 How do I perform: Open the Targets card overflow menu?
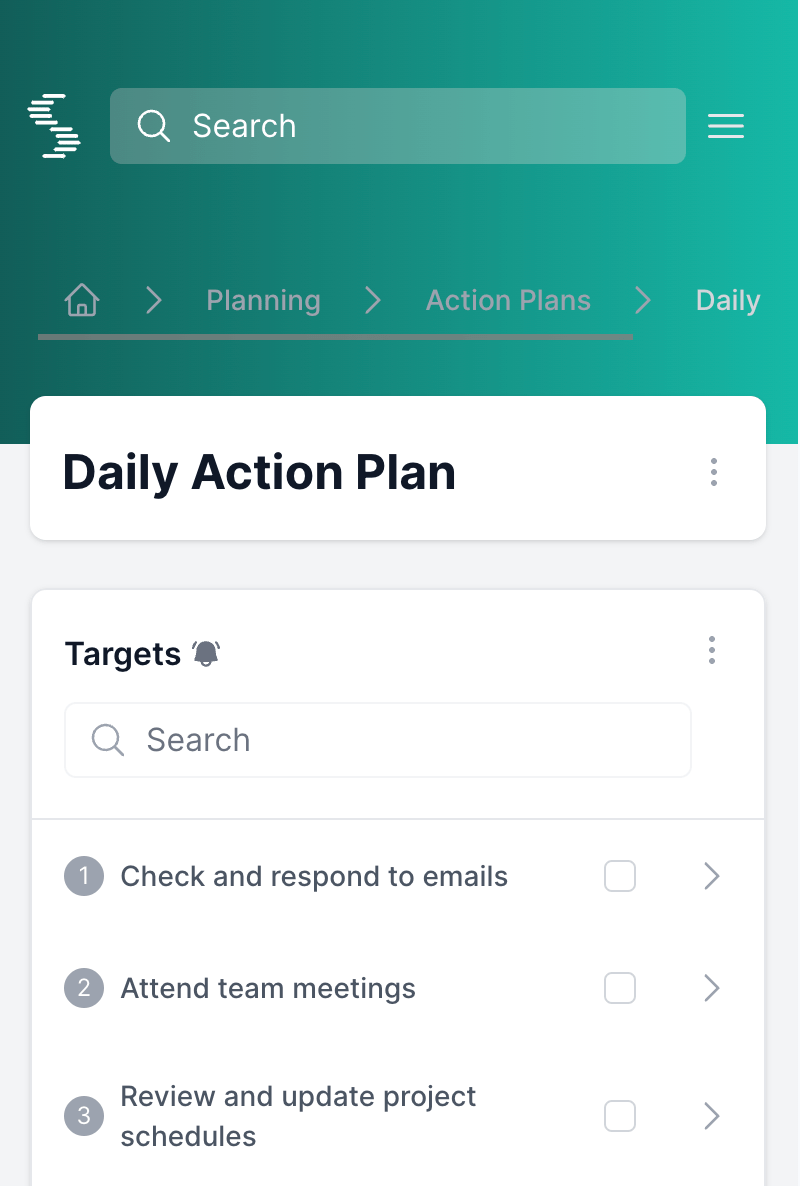tap(712, 650)
